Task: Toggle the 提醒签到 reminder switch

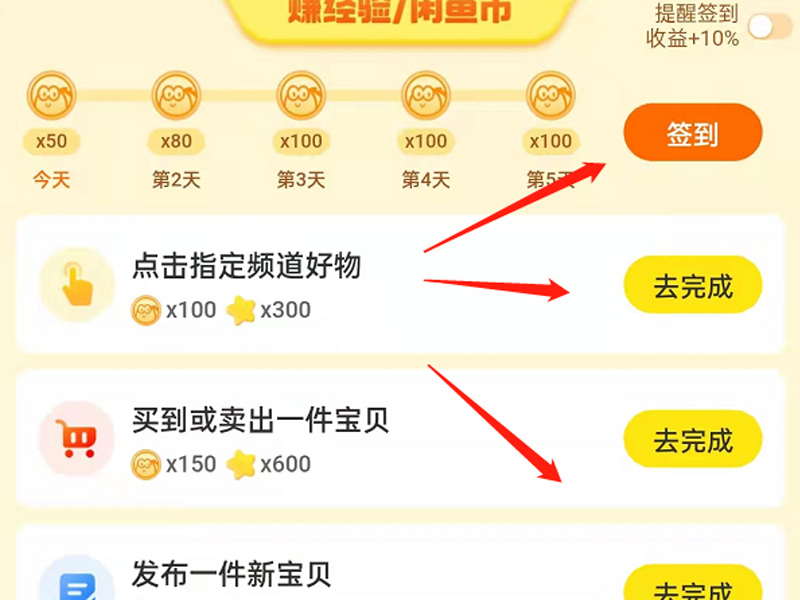Action: [769, 27]
